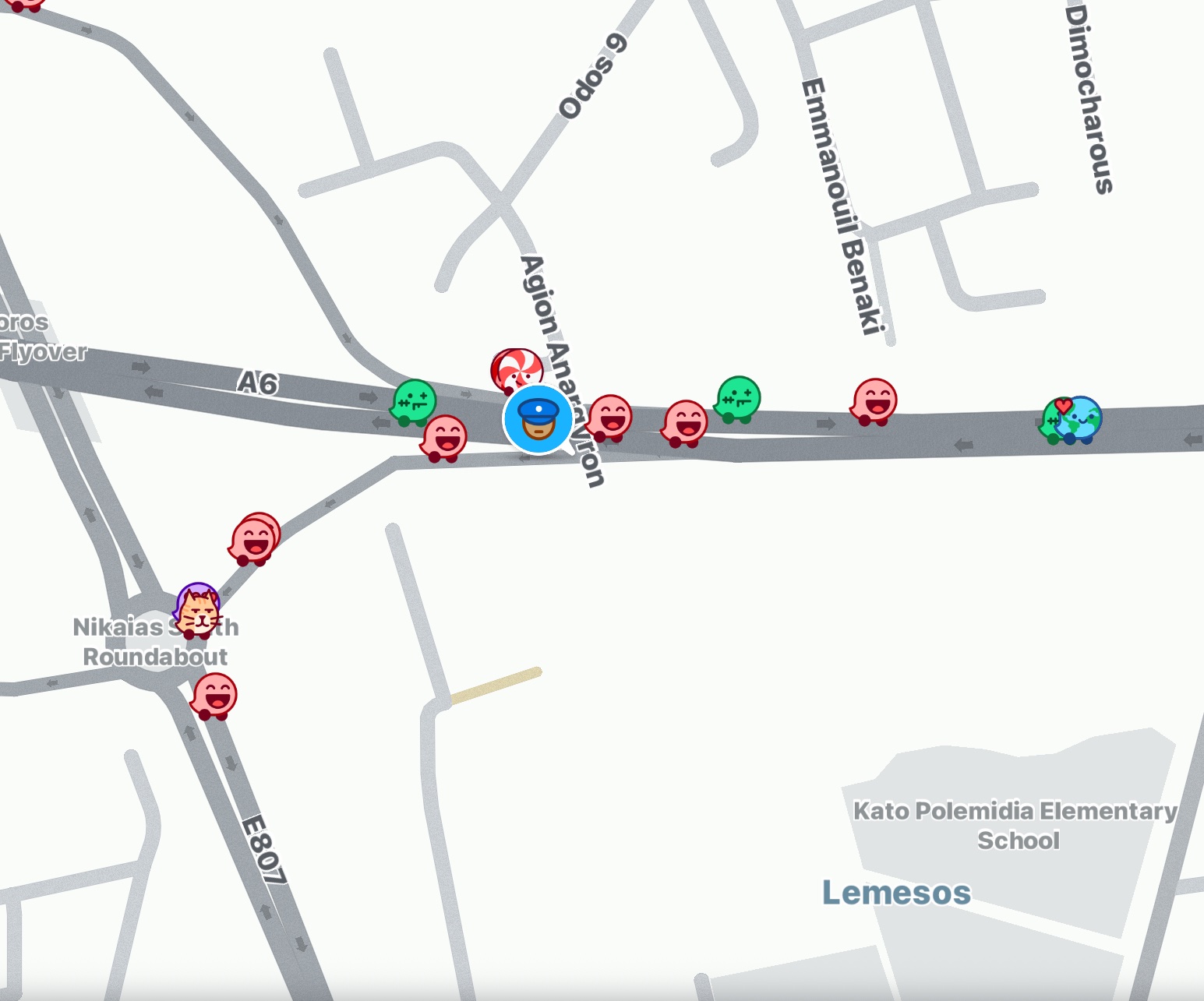Image resolution: width=1204 pixels, height=1001 pixels.
Task: Open the police report marker on A6
Action: point(538,419)
